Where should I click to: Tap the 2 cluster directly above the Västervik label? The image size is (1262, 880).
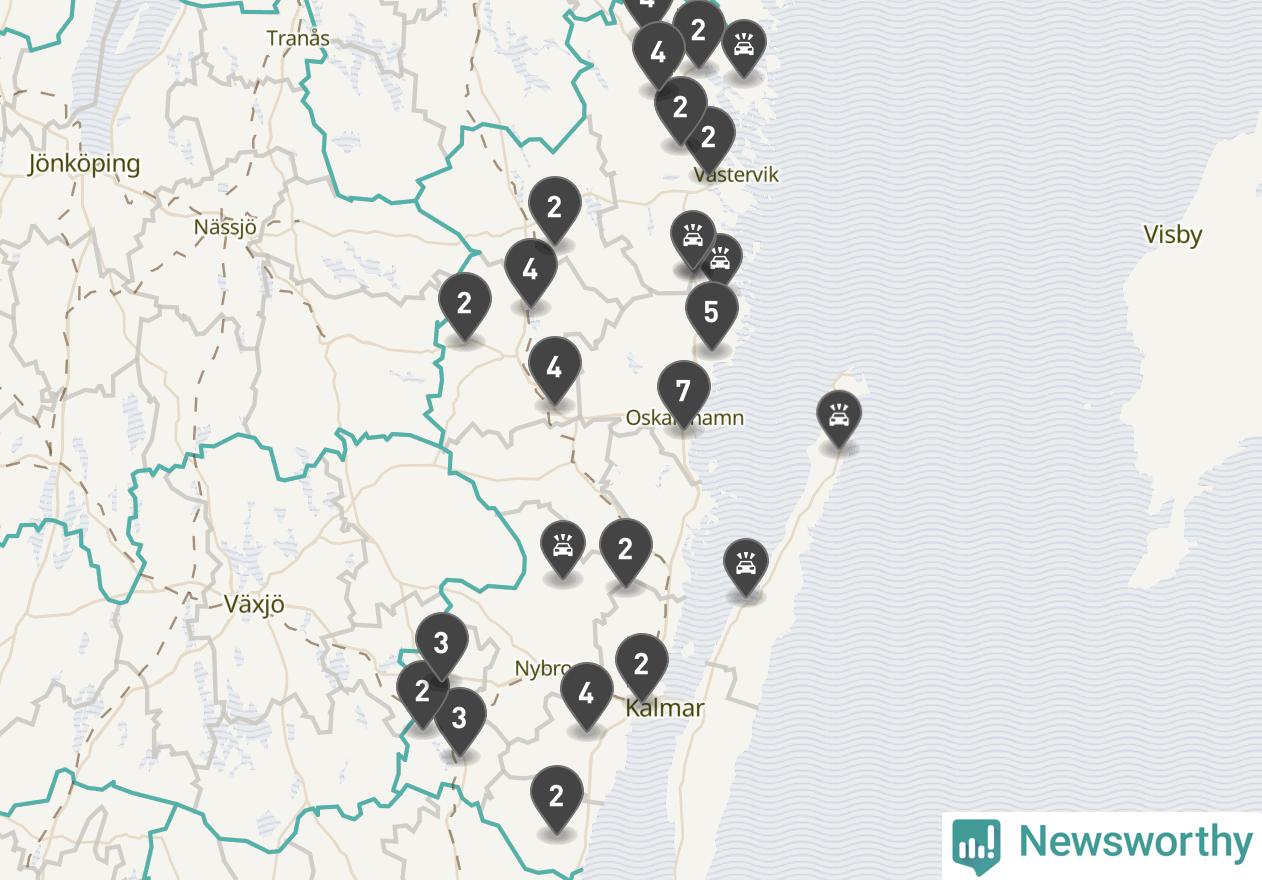[x=709, y=138]
